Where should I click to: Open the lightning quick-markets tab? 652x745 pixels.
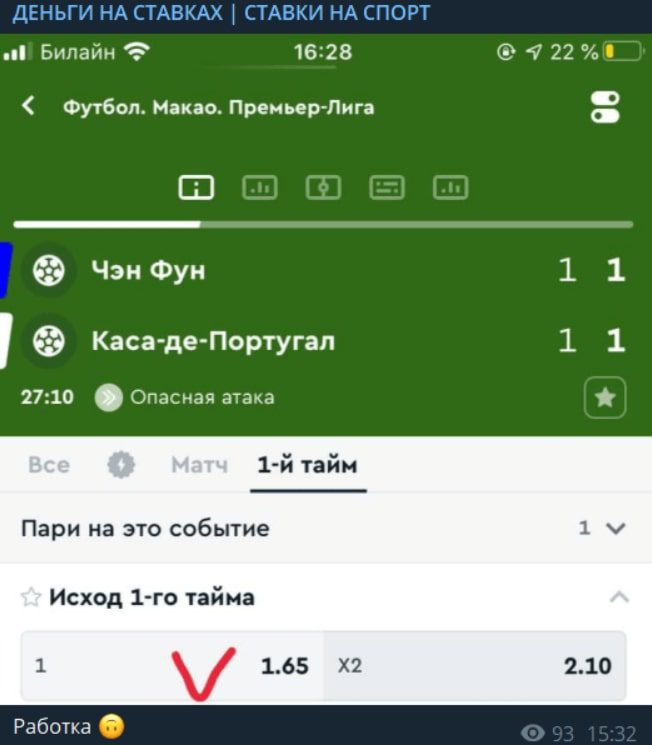pyautogui.click(x=121, y=465)
